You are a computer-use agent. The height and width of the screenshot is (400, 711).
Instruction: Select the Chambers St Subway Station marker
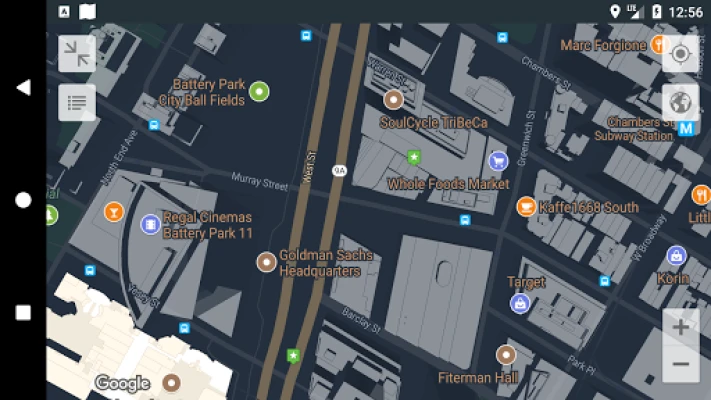pyautogui.click(x=687, y=128)
